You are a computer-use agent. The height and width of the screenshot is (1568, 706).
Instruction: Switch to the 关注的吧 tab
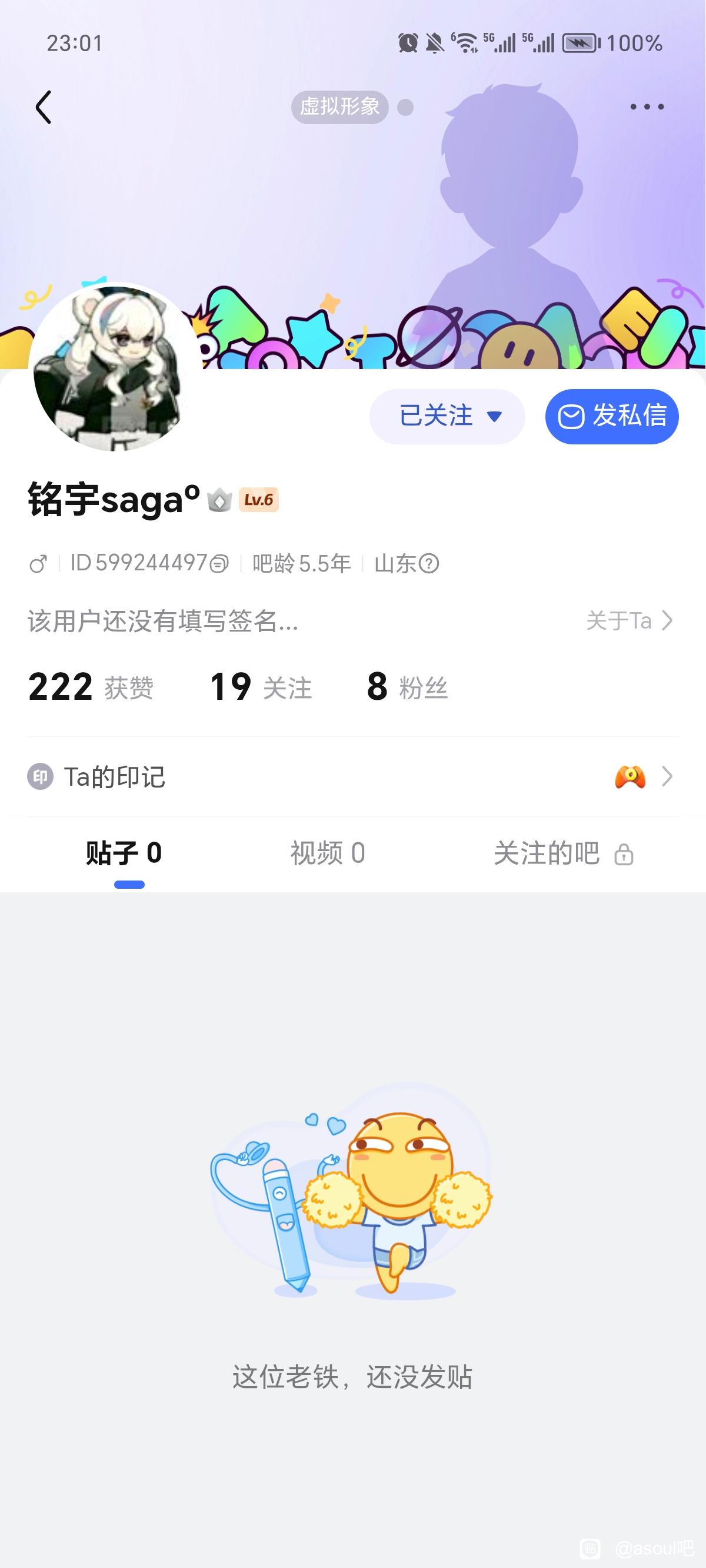click(x=563, y=853)
